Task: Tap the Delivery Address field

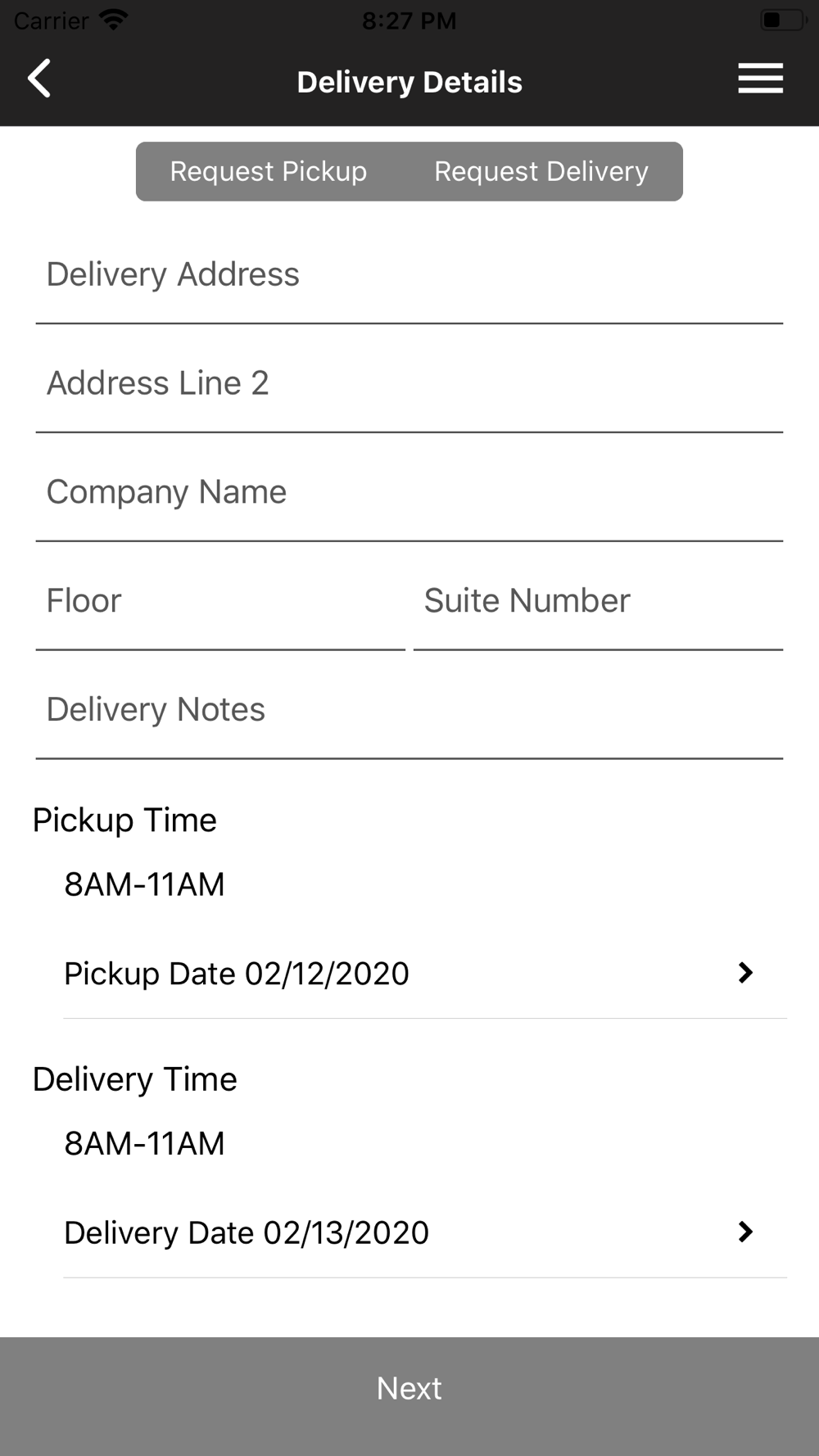Action: point(409,275)
